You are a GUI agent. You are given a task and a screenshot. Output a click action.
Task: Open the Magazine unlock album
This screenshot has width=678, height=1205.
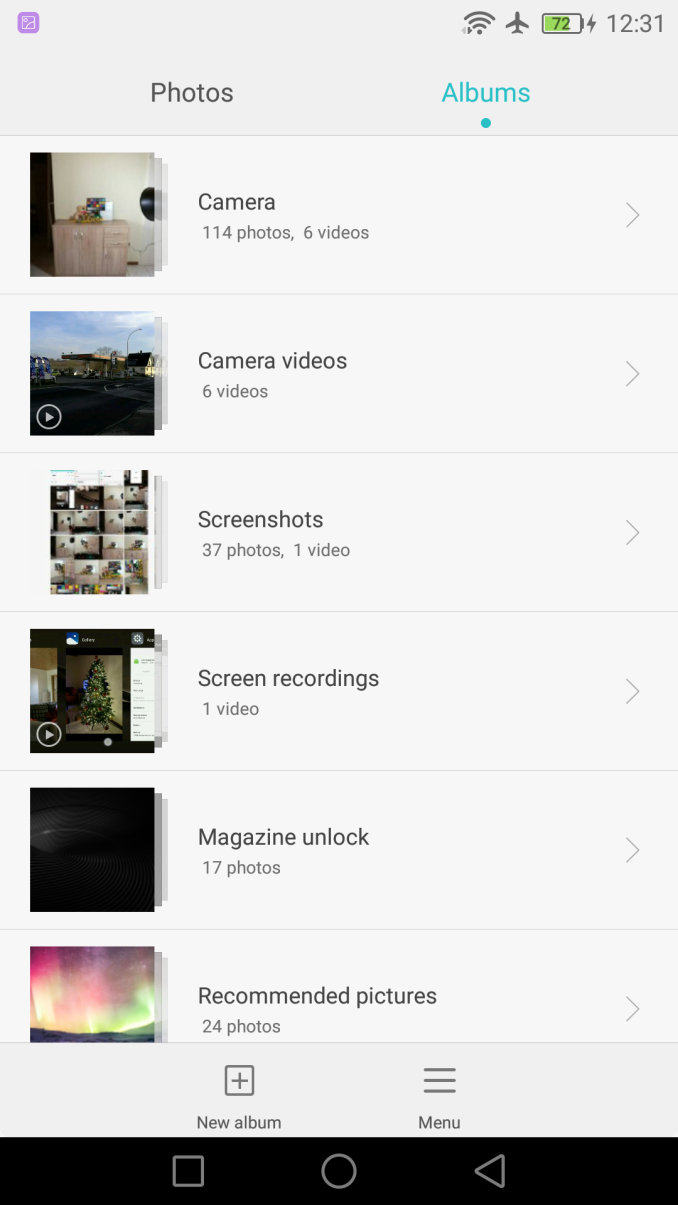[339, 850]
